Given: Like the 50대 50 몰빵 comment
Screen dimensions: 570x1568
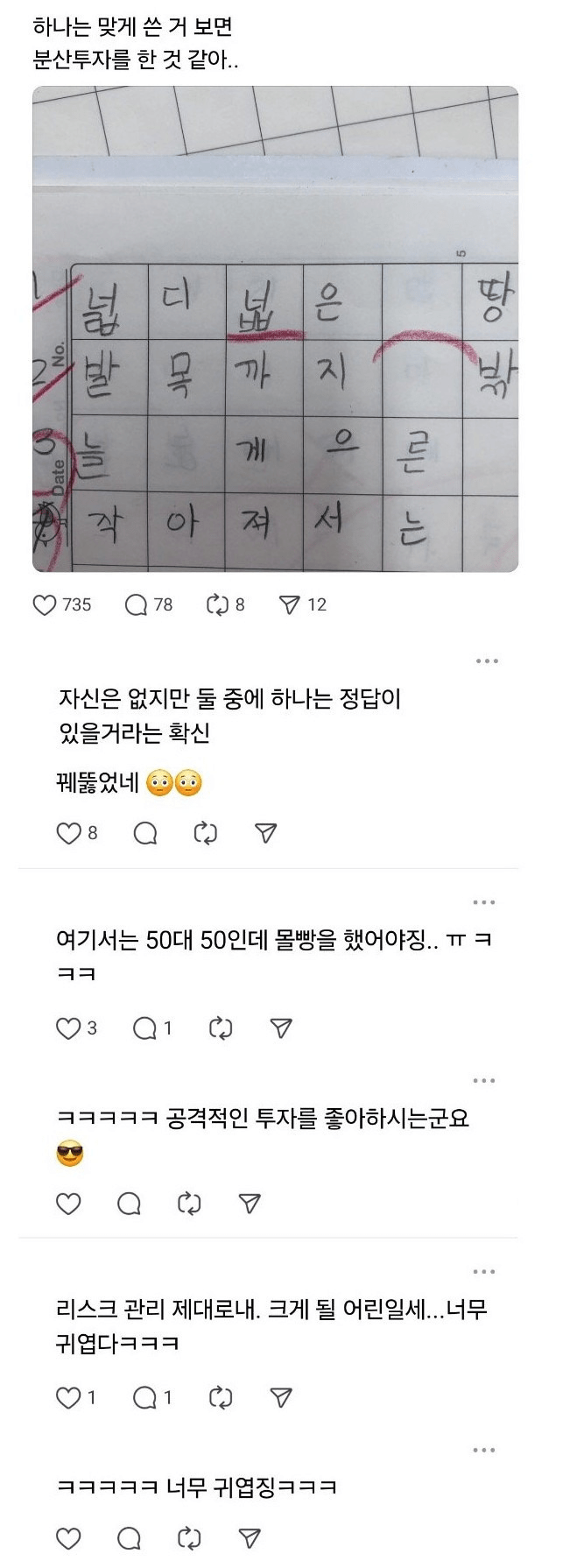Looking at the screenshot, I should point(68,1028).
